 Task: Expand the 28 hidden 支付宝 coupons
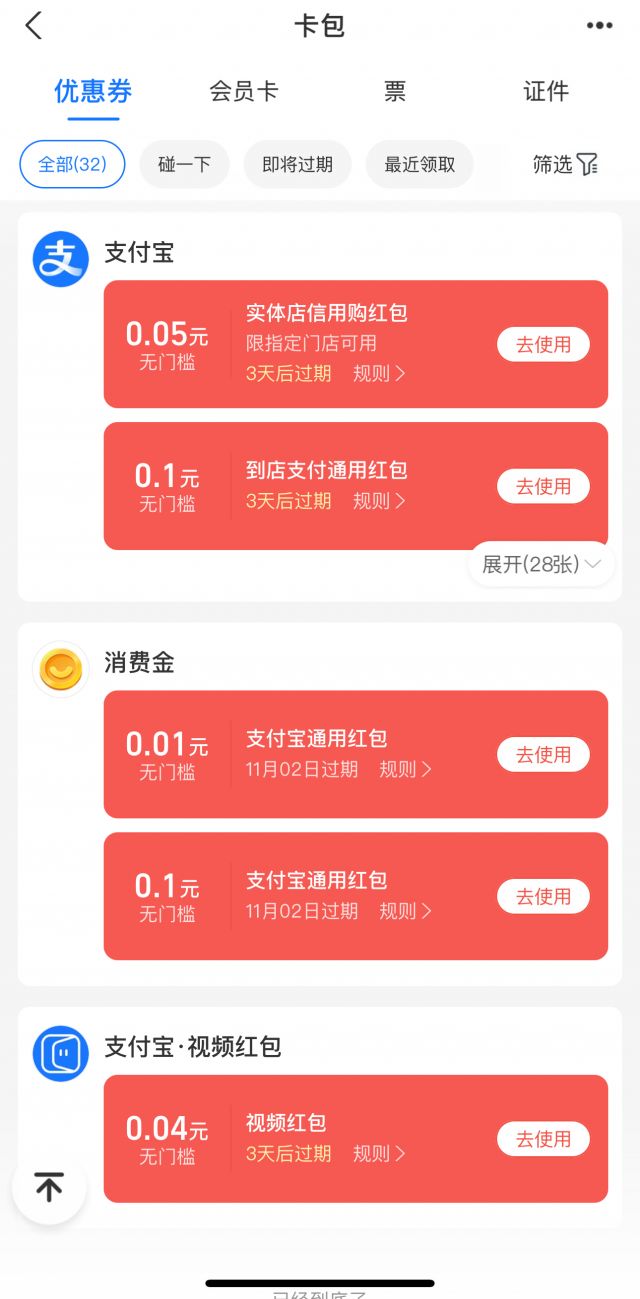point(541,564)
